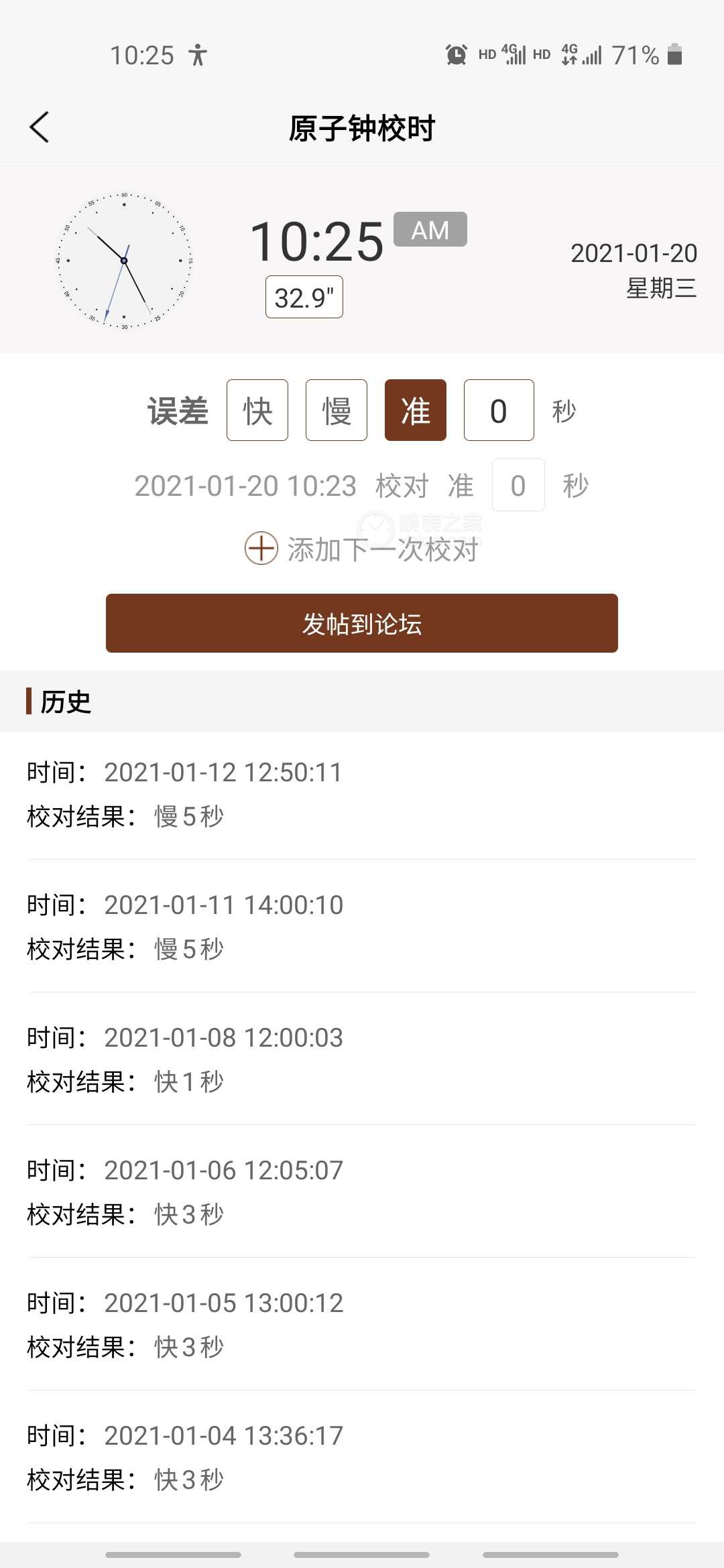Choose the 准 (accurate) error option
Screen dimensions: 724x1568
(x=416, y=410)
